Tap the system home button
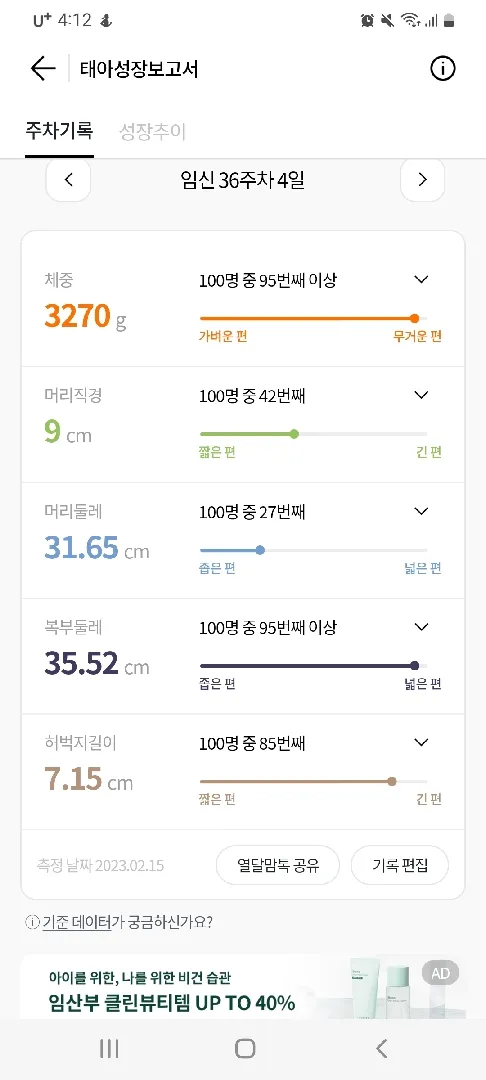Screen dimensions: 486x1080 point(245,1048)
